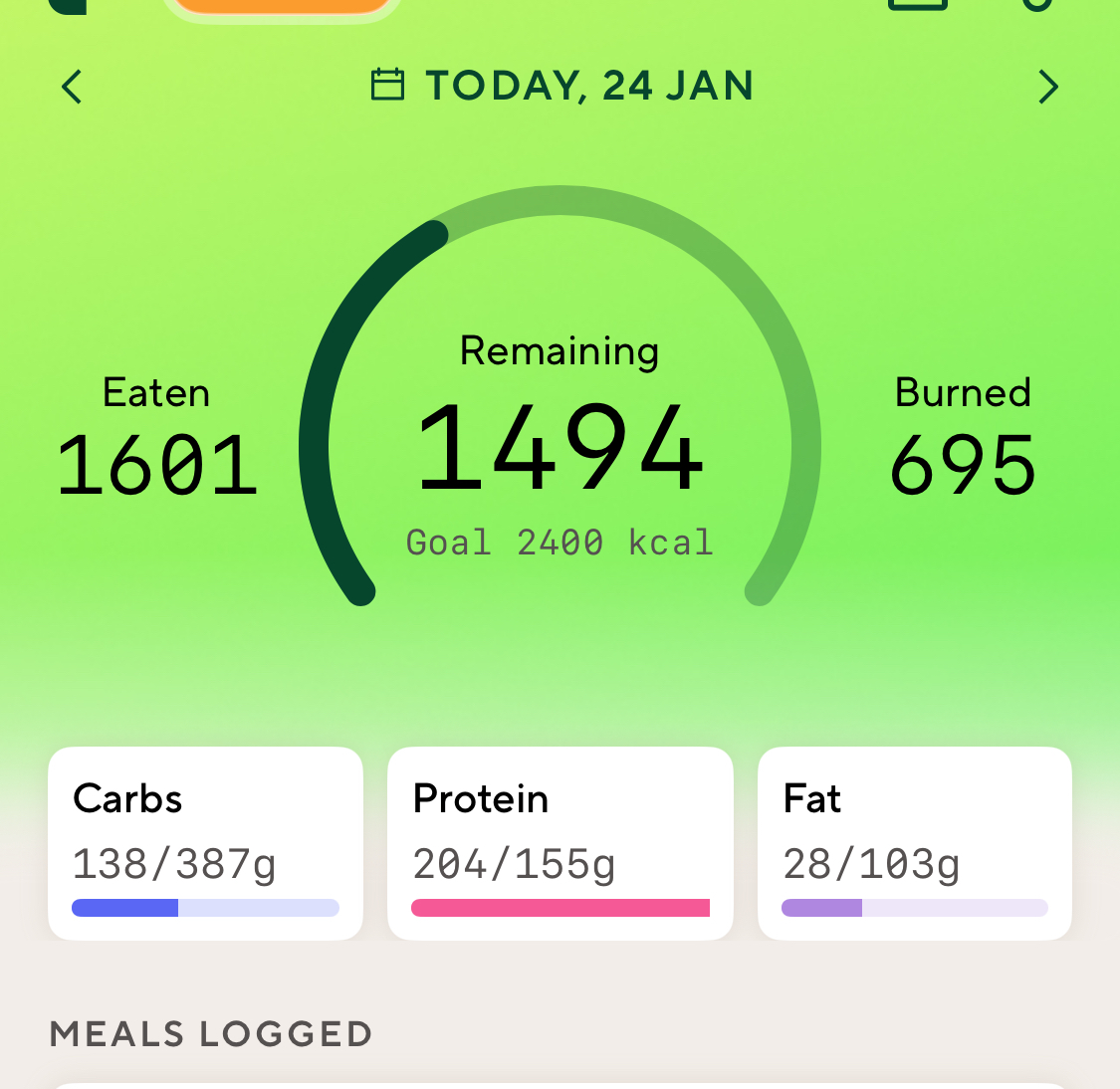Go to the previous day
The image size is (1120, 1089).
tap(72, 87)
